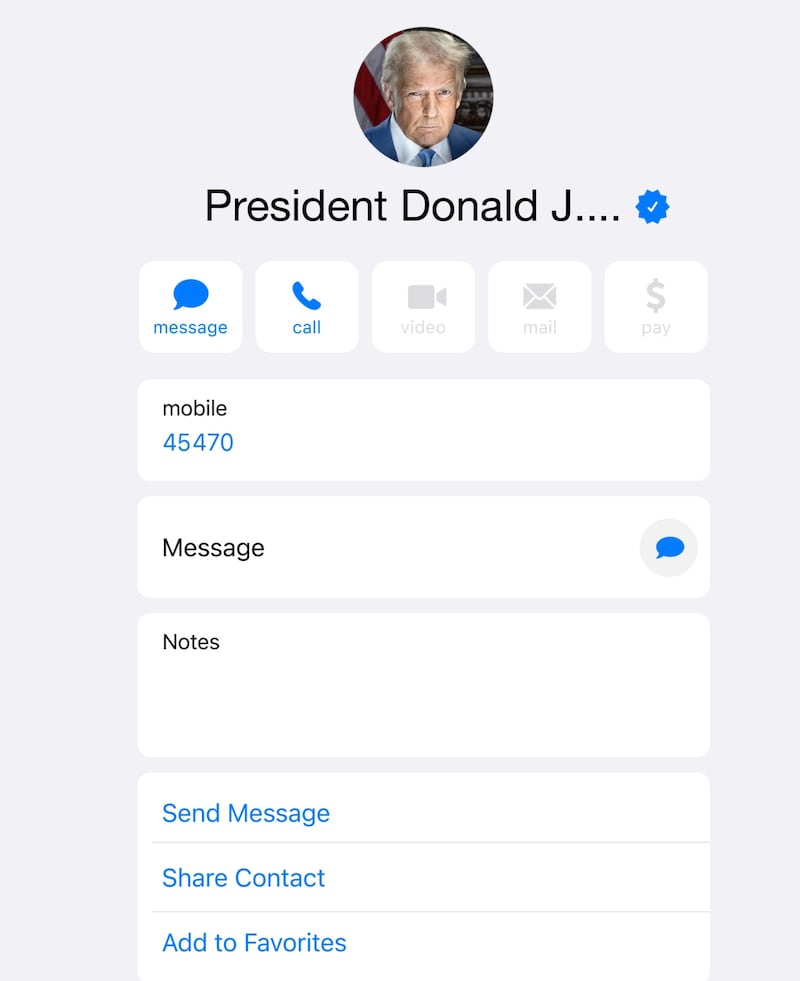This screenshot has width=800, height=981.
Task: Tap the mobile number 45470
Action: click(x=196, y=442)
